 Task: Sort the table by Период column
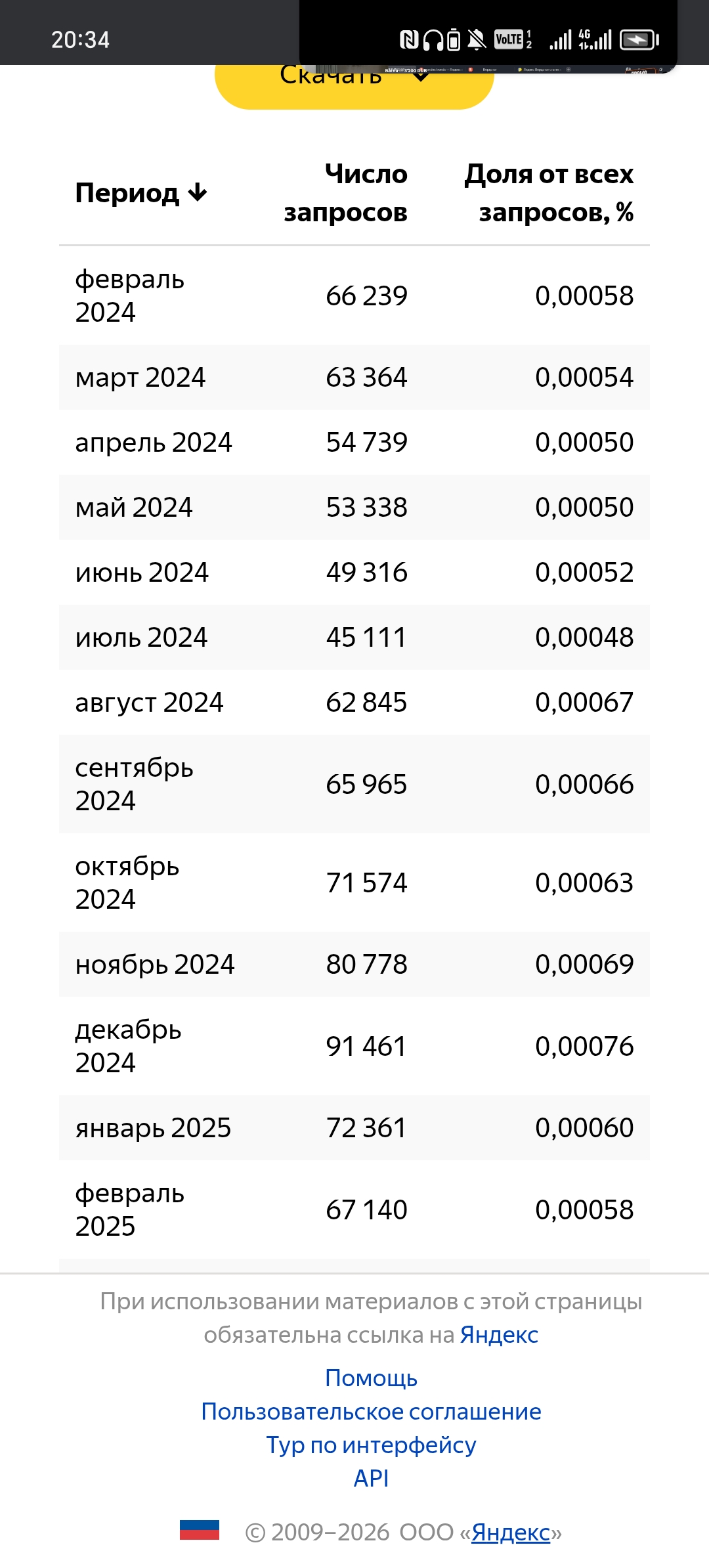pyautogui.click(x=141, y=193)
